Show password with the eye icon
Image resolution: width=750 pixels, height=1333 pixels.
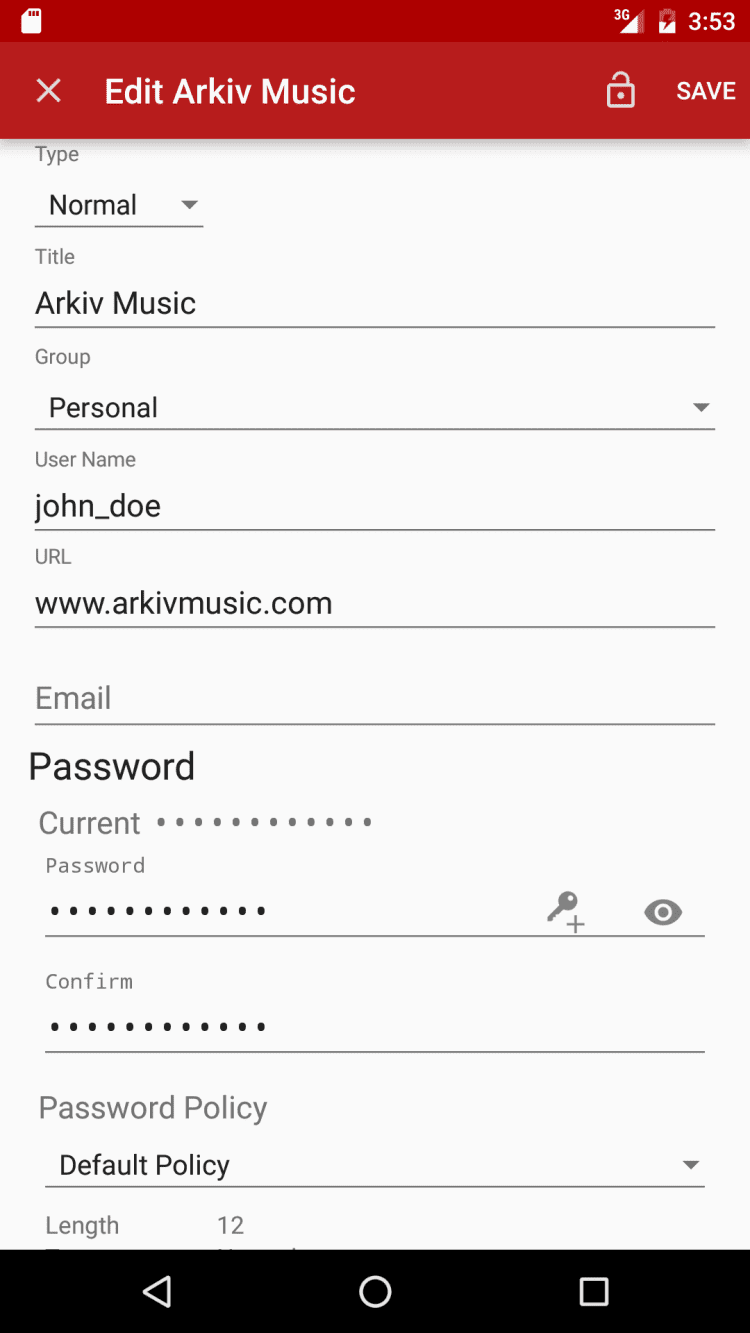tap(663, 912)
